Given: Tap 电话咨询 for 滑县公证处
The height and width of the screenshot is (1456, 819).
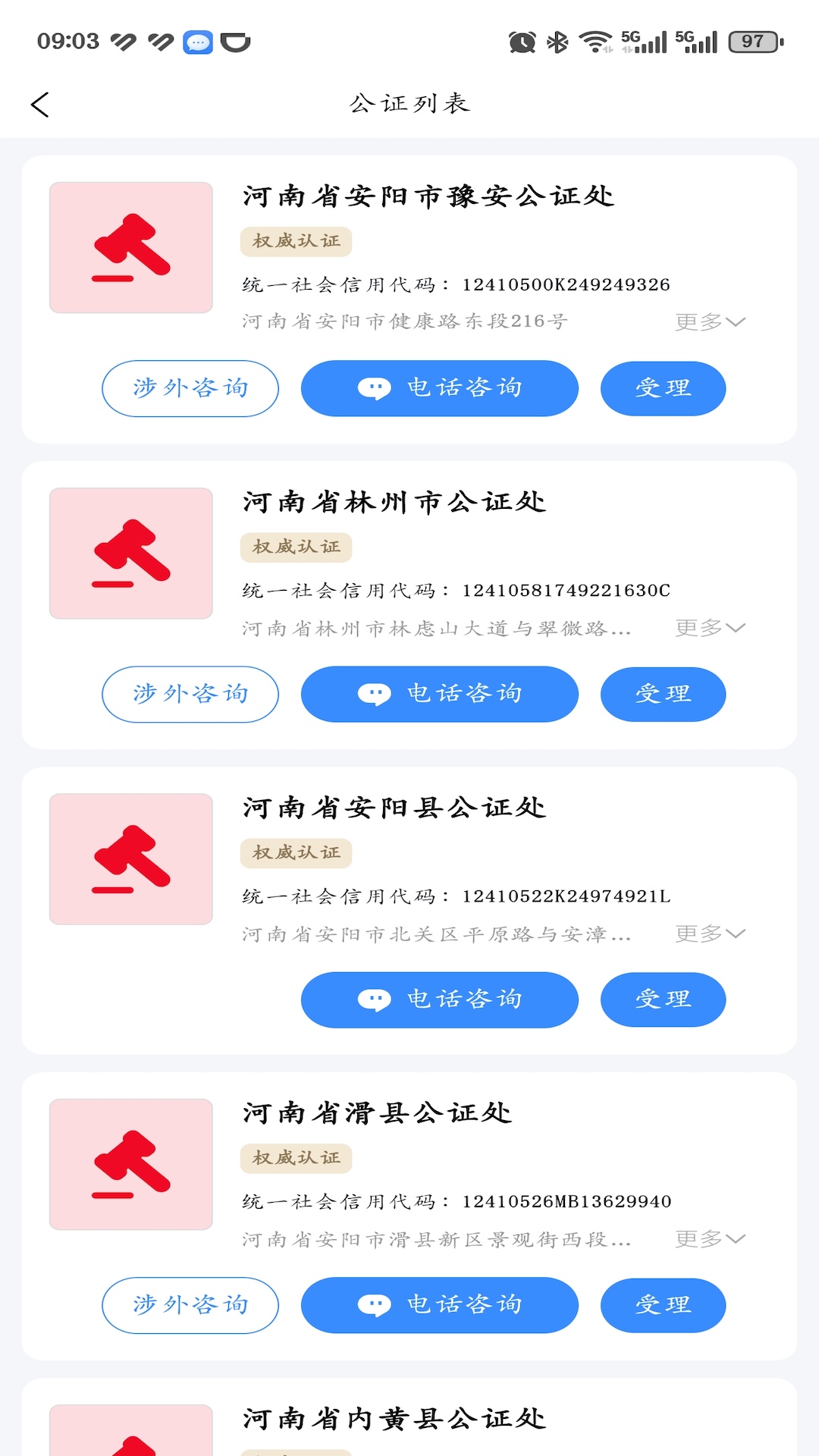Looking at the screenshot, I should point(440,1305).
